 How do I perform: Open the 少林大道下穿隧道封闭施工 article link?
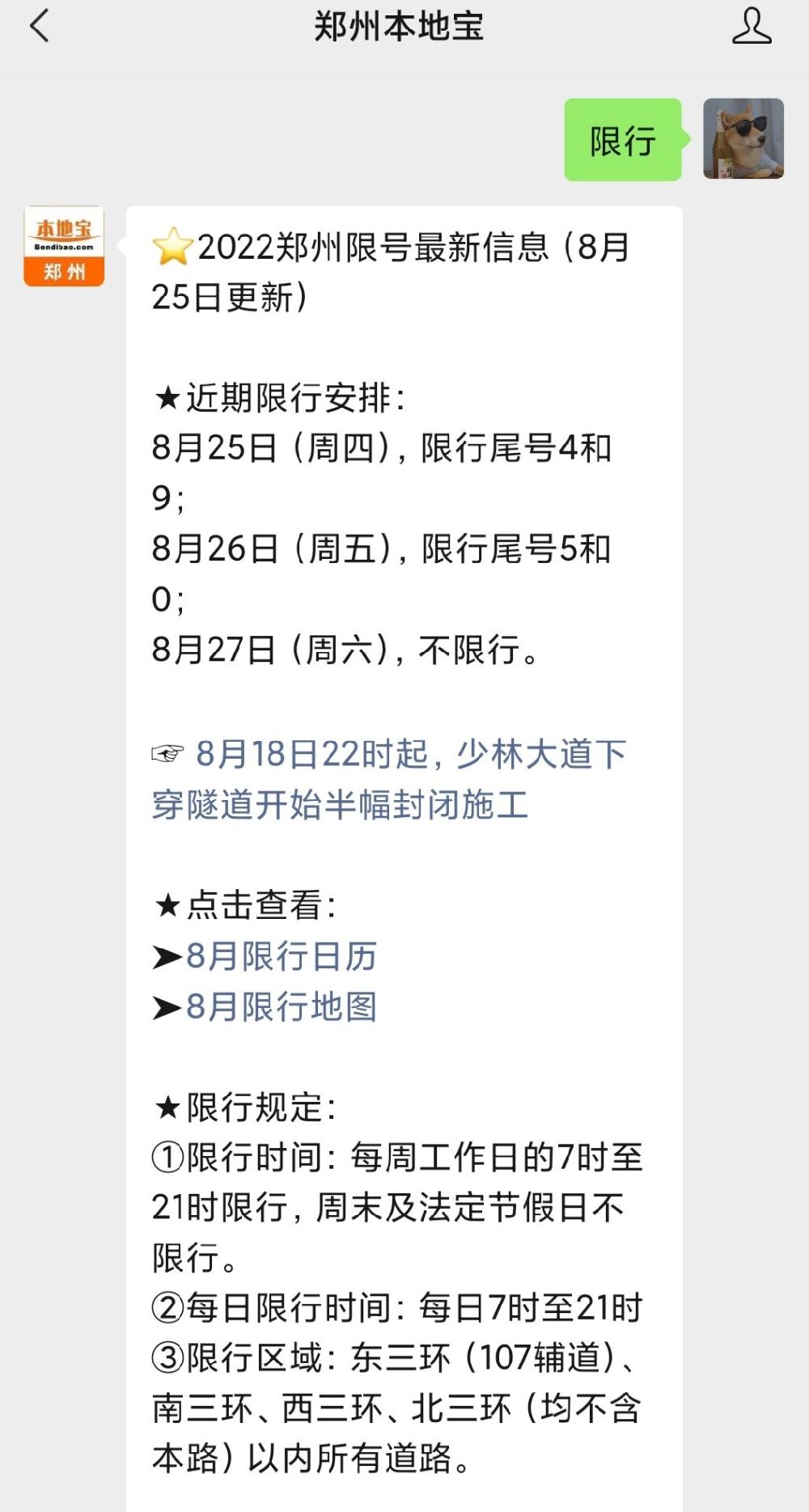click(396, 779)
